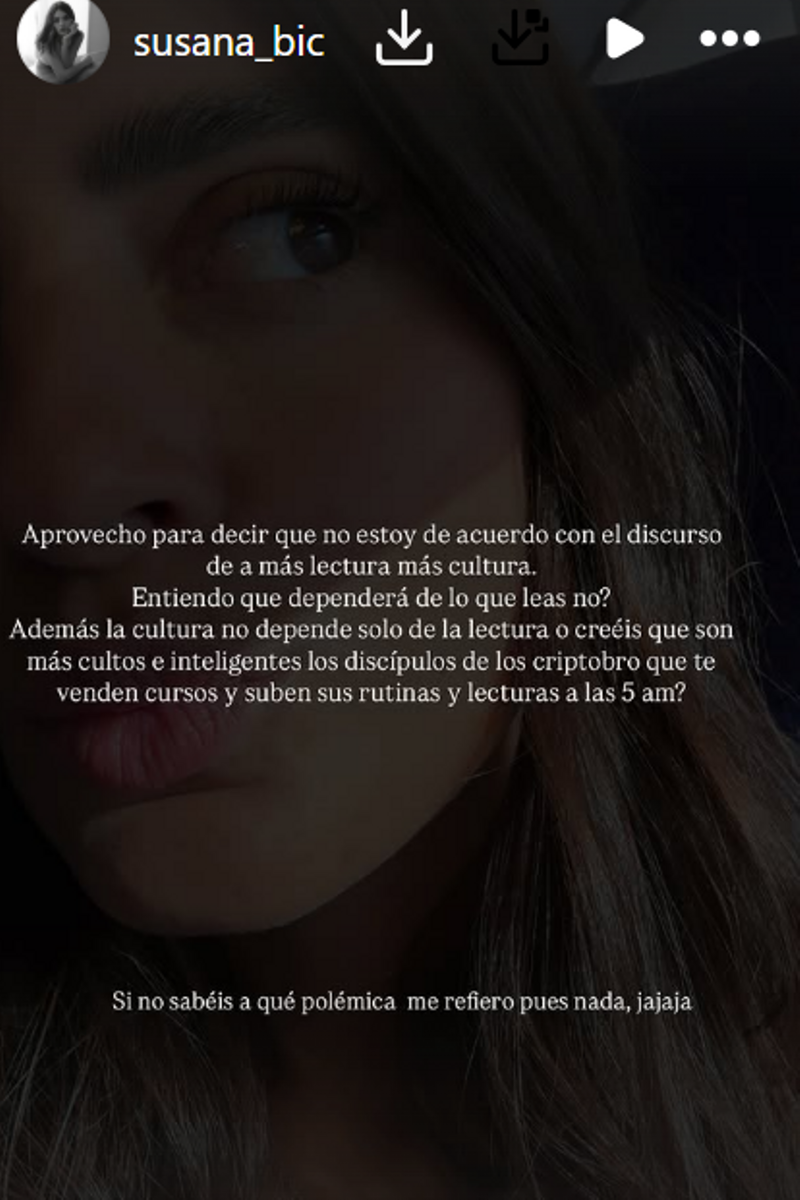The image size is (800, 1200).
Task: Open the susana_bic username link
Action: pyautogui.click(x=229, y=41)
